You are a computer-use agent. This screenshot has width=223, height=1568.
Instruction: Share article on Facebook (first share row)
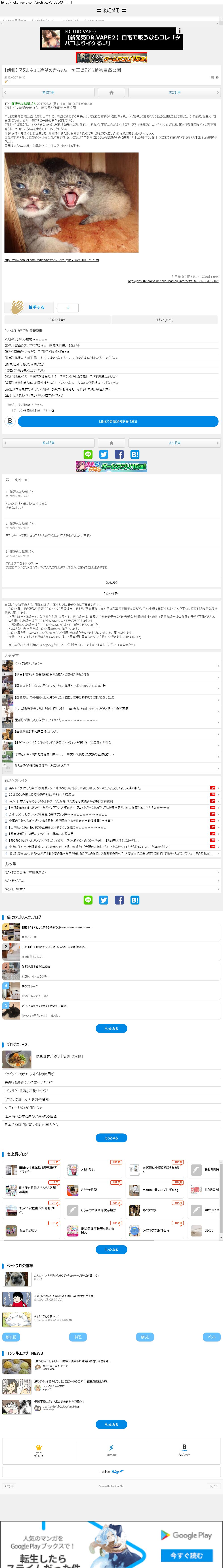point(119,455)
